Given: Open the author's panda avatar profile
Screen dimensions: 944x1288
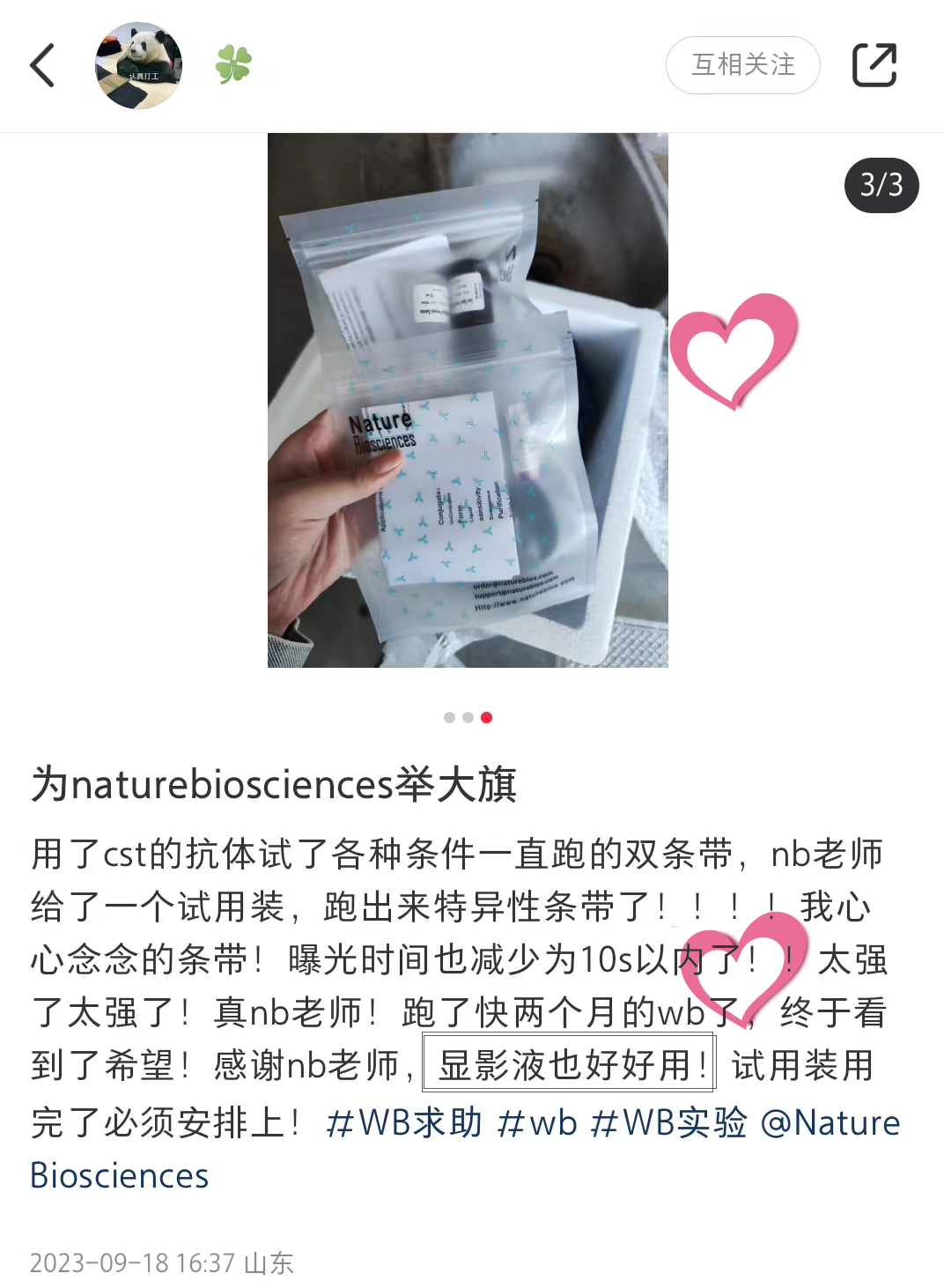Looking at the screenshot, I should click(x=139, y=65).
